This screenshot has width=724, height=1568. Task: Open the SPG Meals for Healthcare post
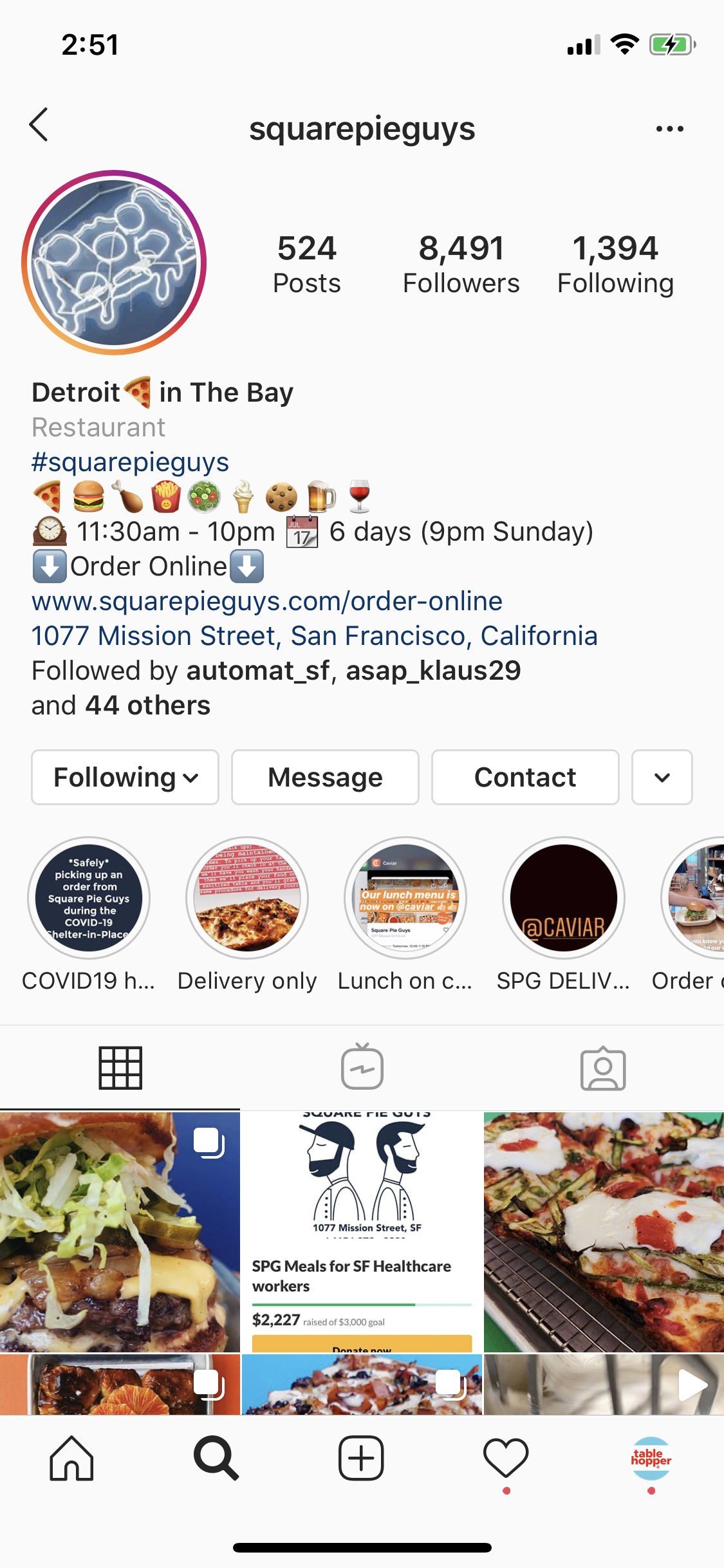pos(362,1231)
